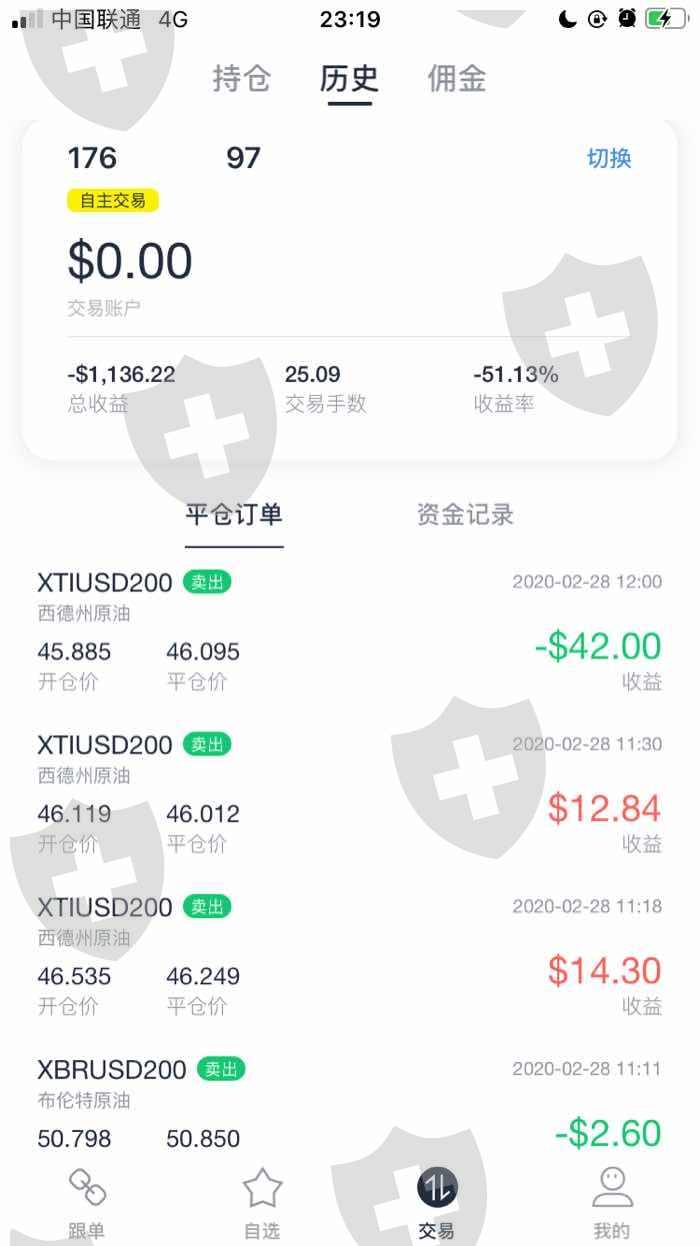Switch to the 持仓 tab
Viewport: 700px width, 1246px height.
tap(242, 78)
